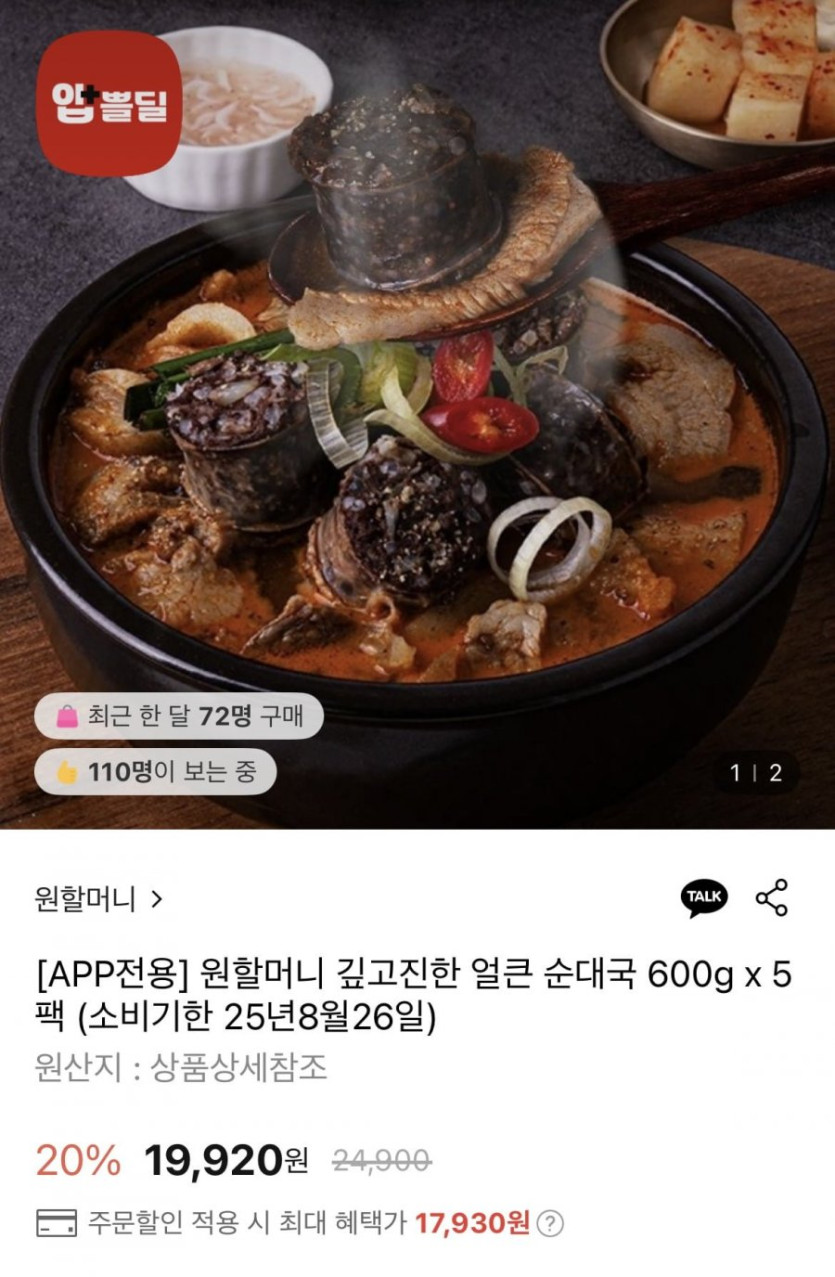
Task: Share the product via KakaoTalk
Action: click(704, 897)
